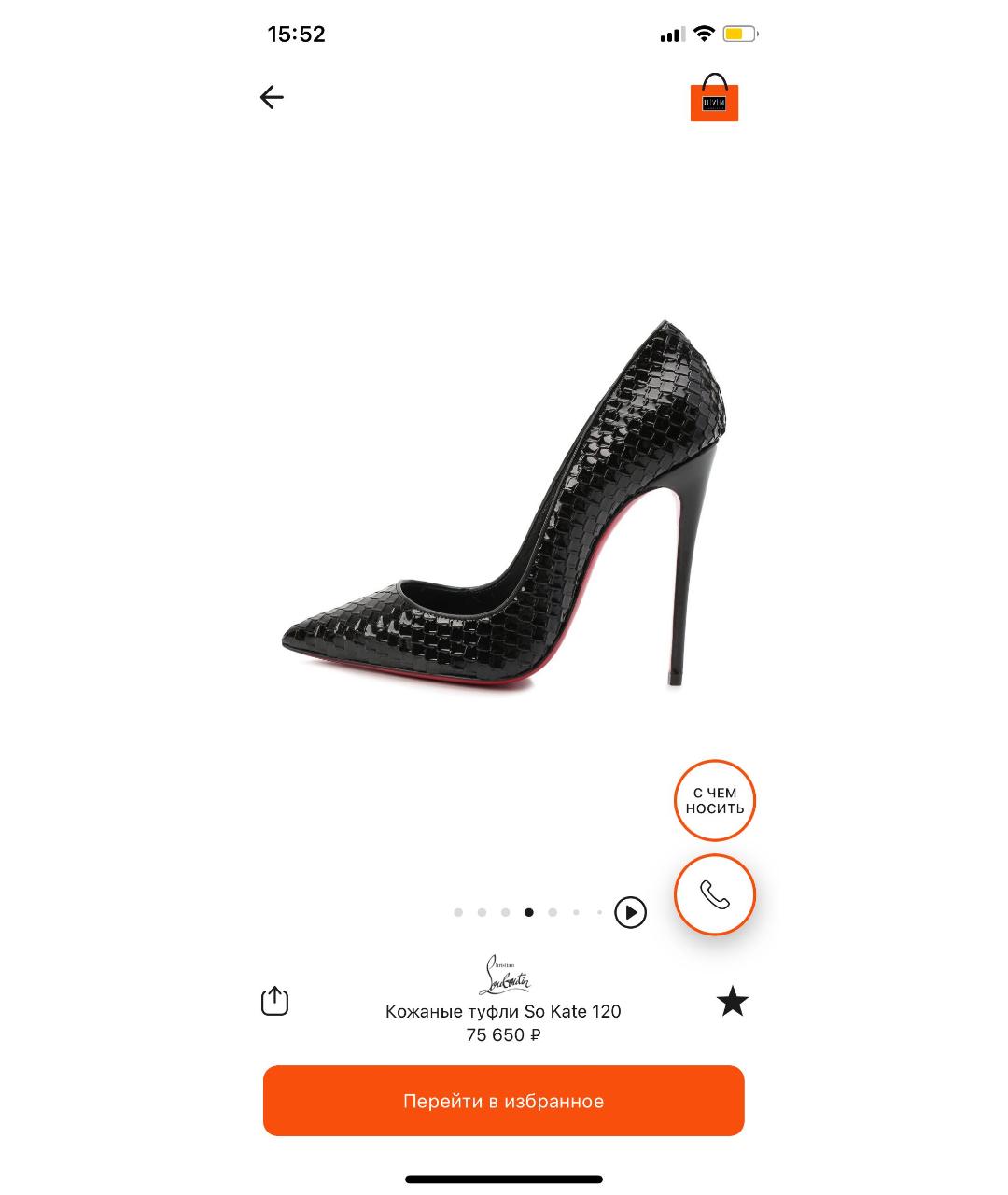
Task: Open 'С чем носить' styling suggestions
Action: [x=714, y=801]
